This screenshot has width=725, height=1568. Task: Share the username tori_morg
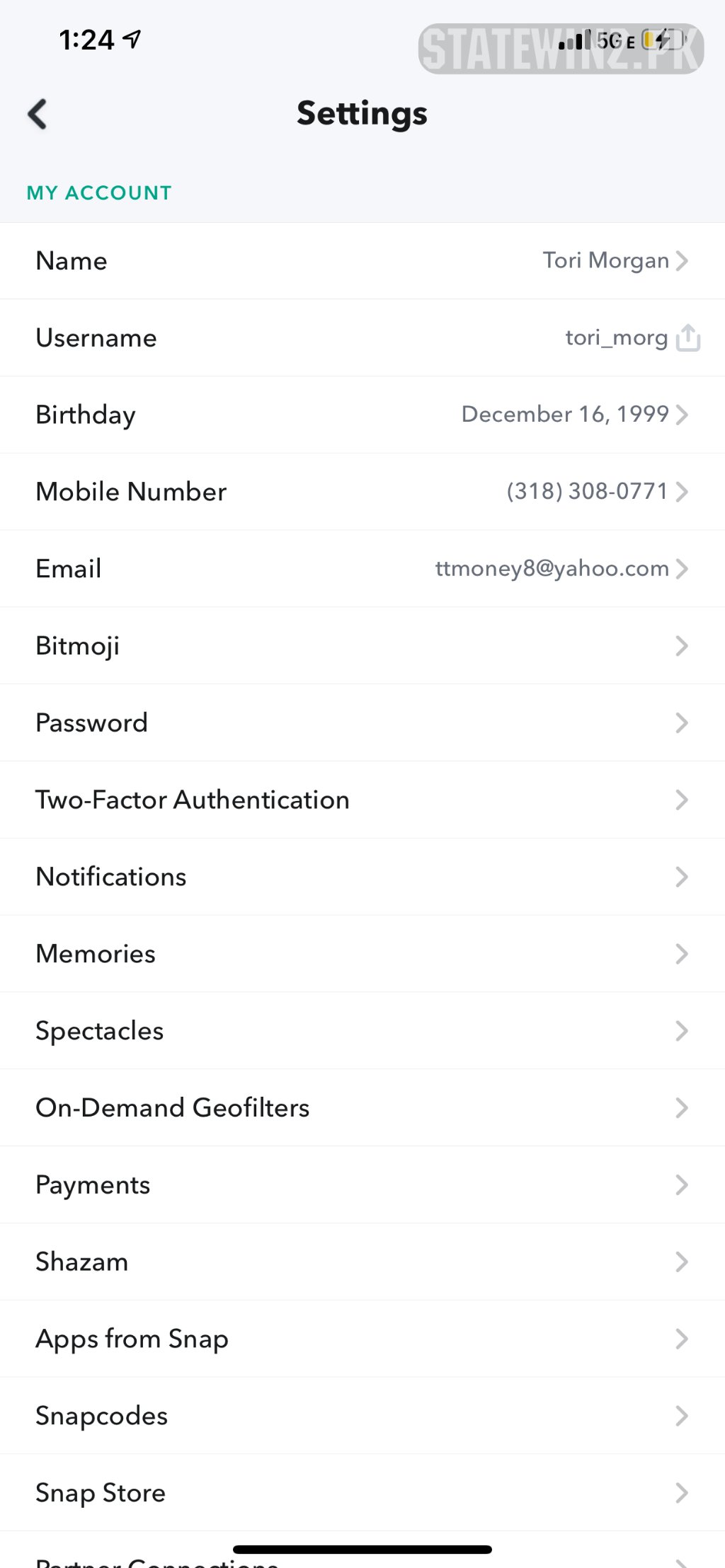(x=688, y=338)
